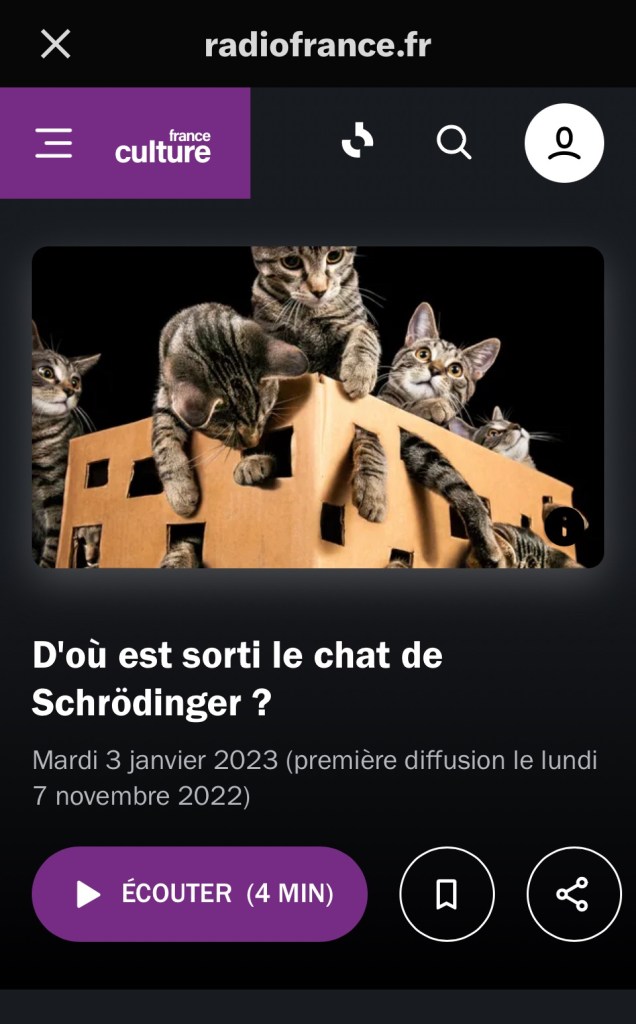
Task: Open the user account profile
Action: coord(564,143)
